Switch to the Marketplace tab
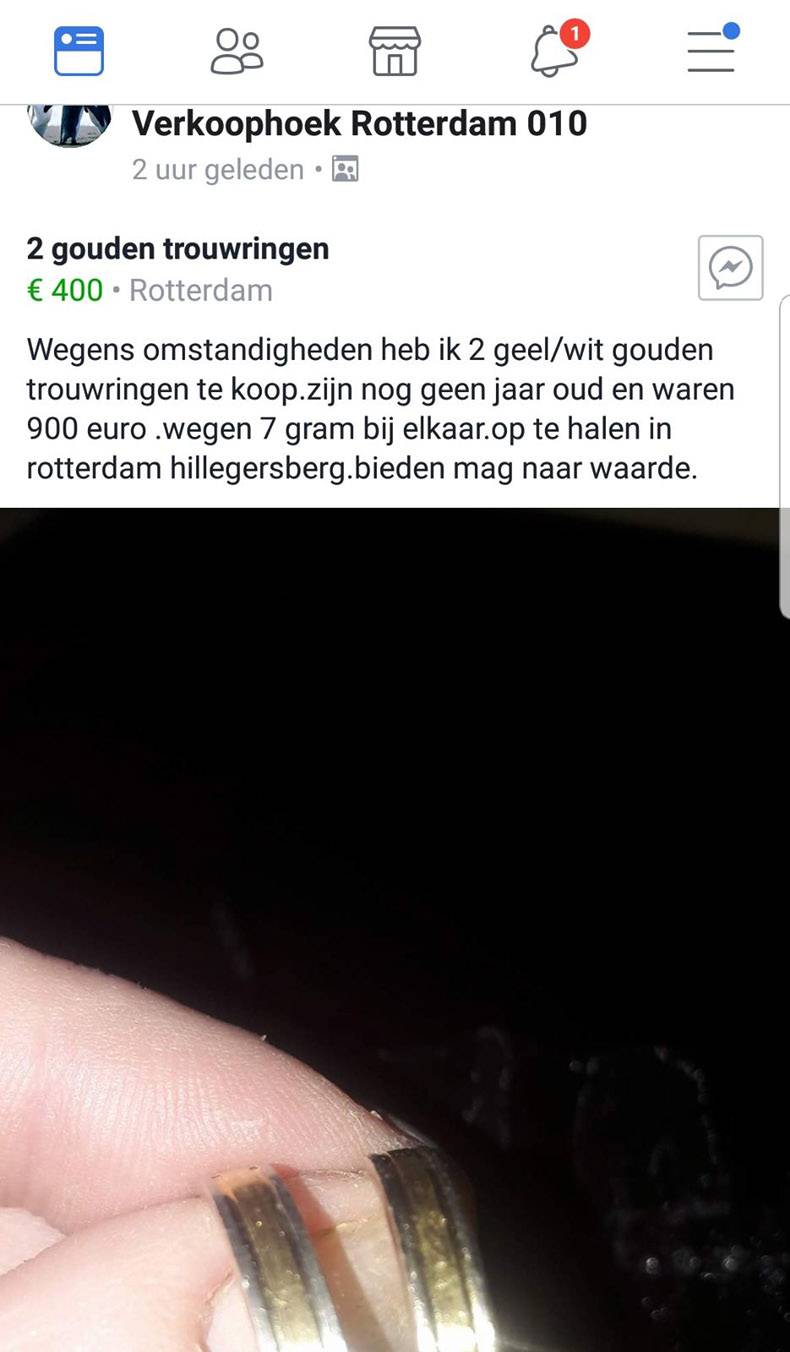Image resolution: width=790 pixels, height=1352 pixels. coord(395,50)
